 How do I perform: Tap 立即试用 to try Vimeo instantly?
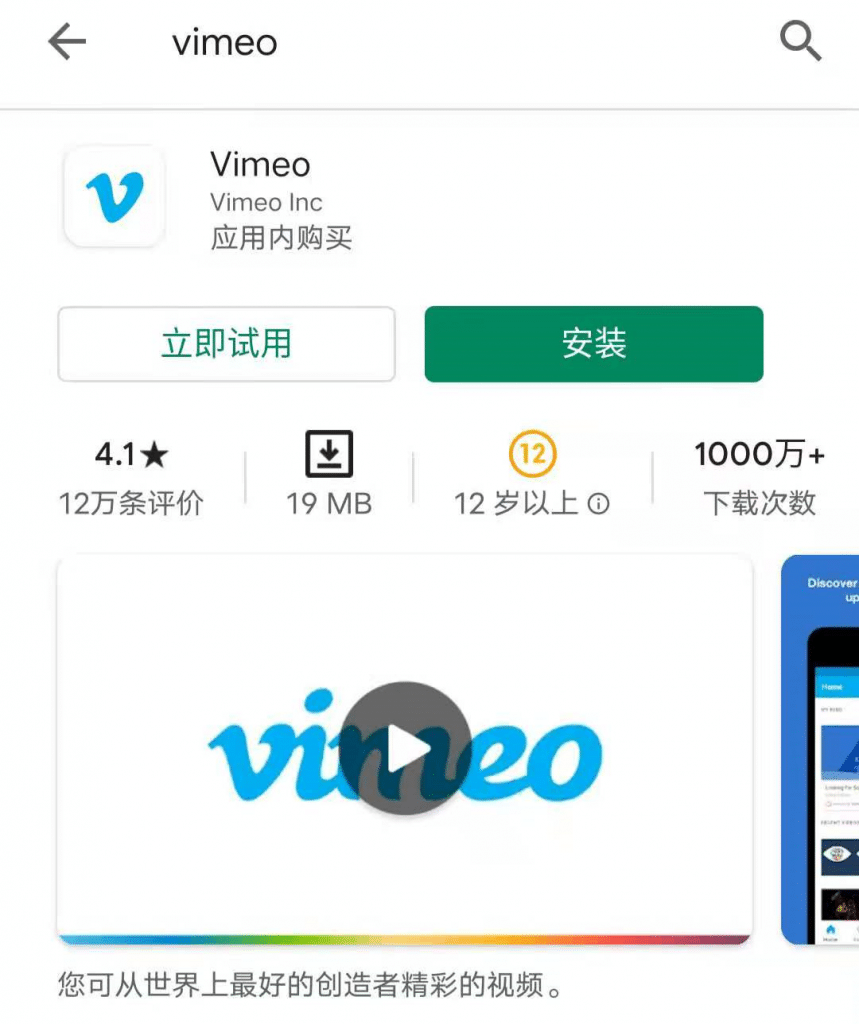tap(227, 344)
